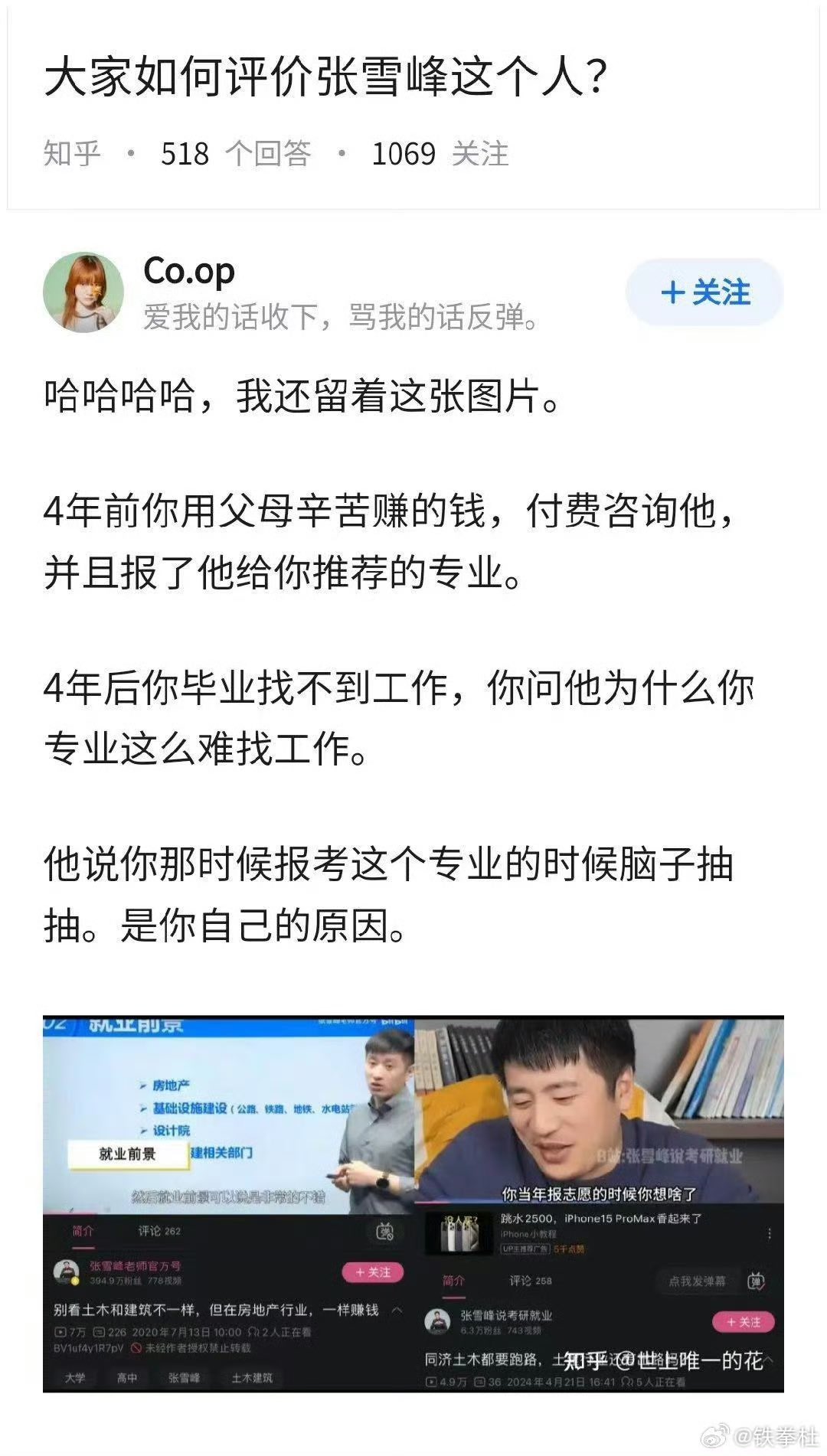
Task: Open the question about 张雪峰
Action: point(325,77)
